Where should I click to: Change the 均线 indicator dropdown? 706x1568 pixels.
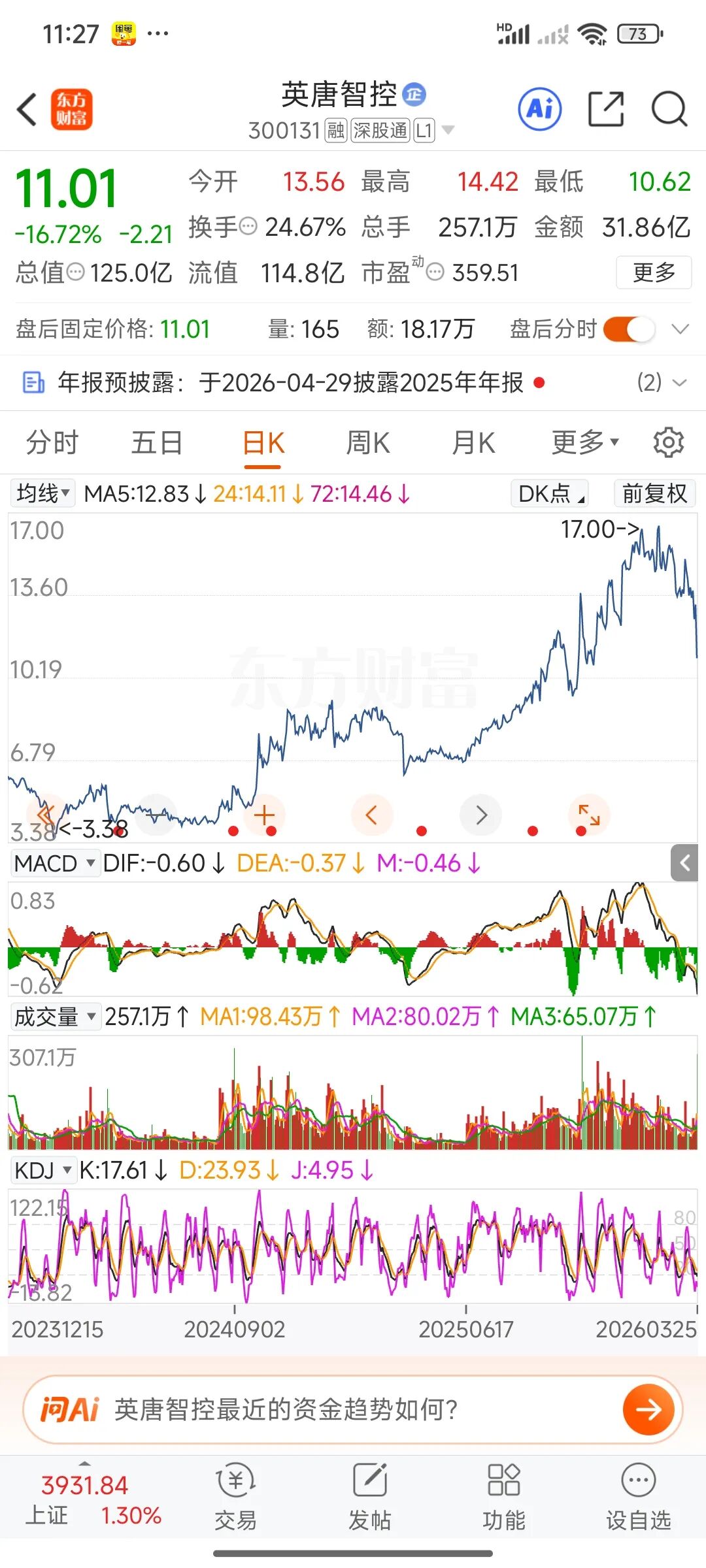43,493
